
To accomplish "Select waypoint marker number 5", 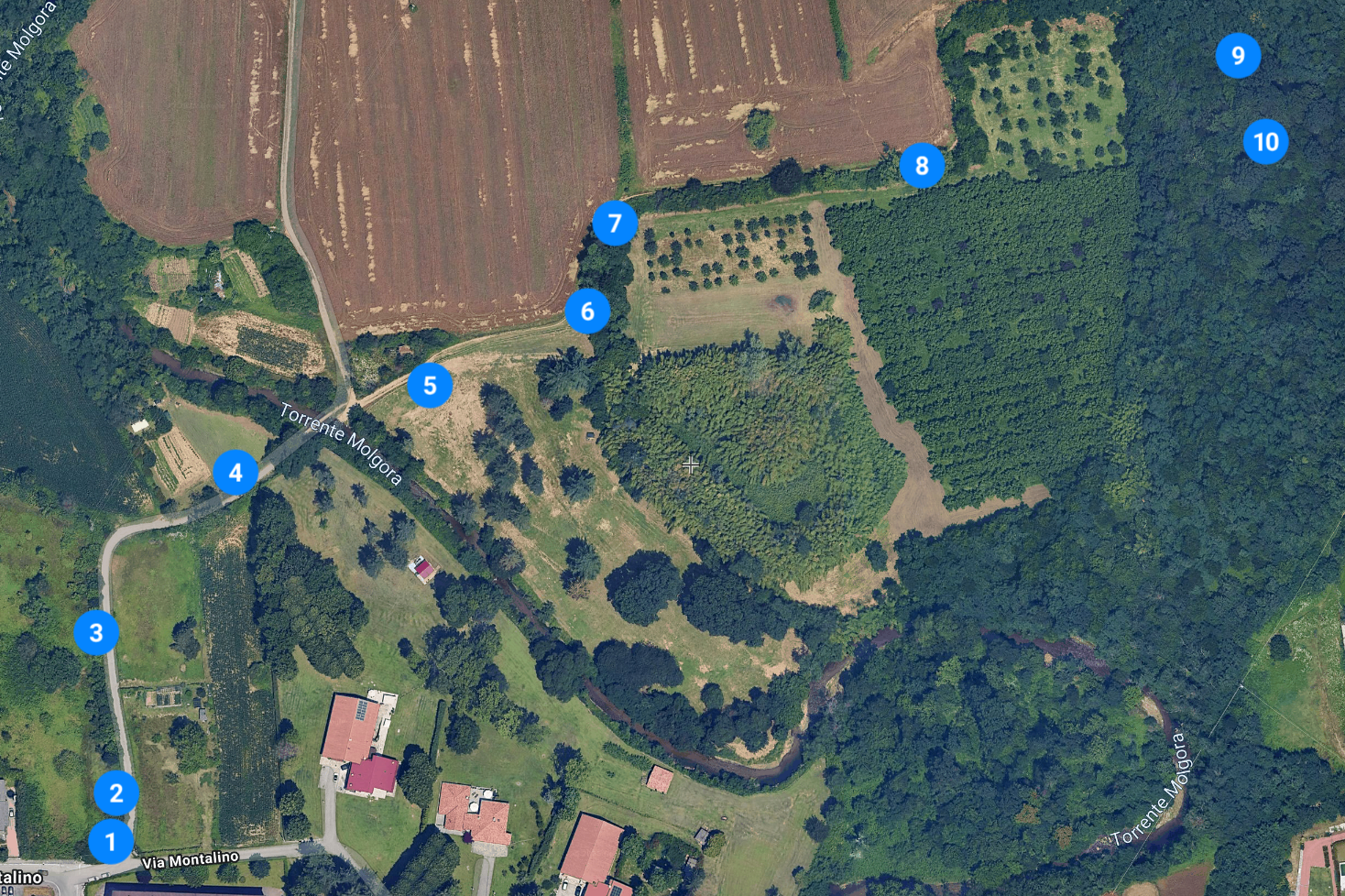I will pos(430,386).
